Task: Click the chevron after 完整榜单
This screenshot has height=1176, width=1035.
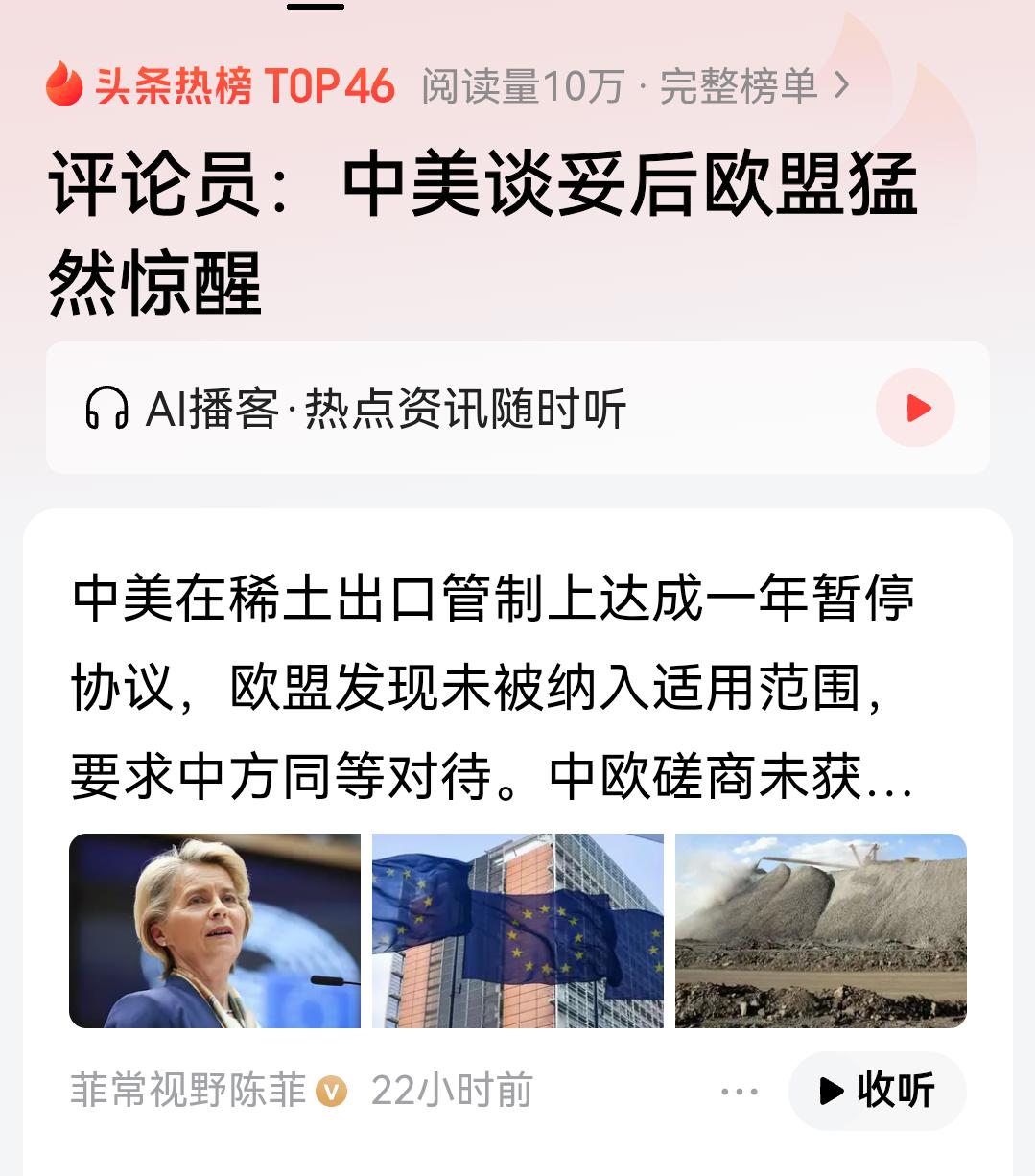Action: (842, 86)
